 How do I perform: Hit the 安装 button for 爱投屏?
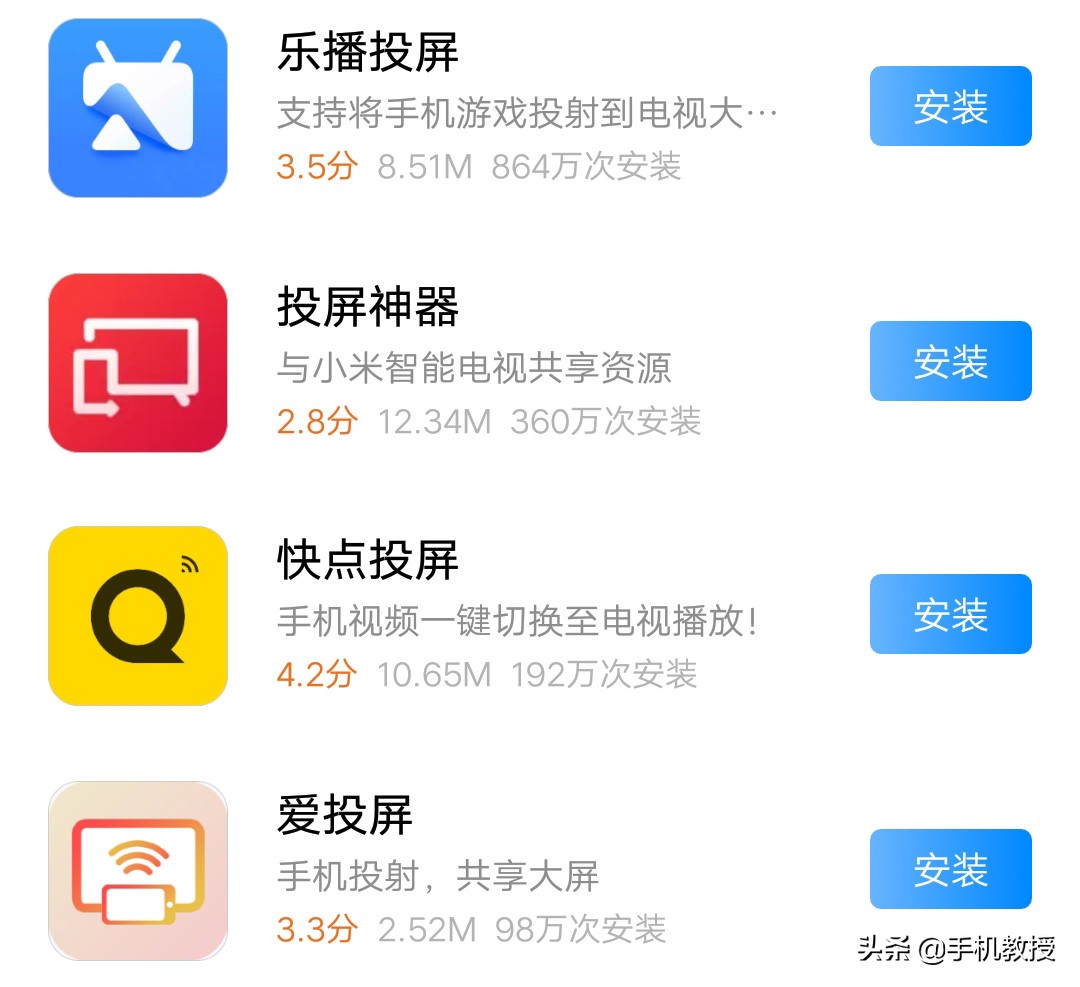pyautogui.click(x=950, y=869)
